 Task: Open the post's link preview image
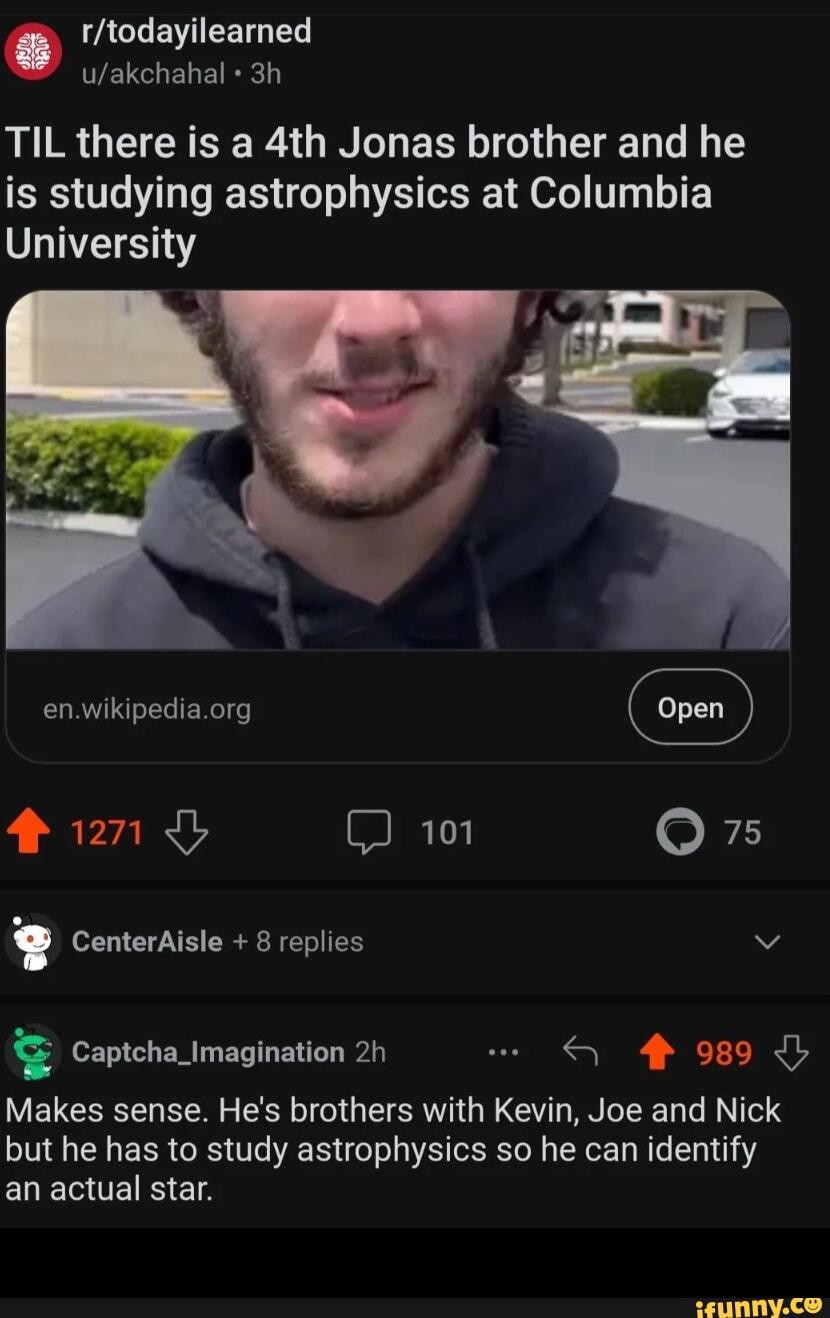398,470
